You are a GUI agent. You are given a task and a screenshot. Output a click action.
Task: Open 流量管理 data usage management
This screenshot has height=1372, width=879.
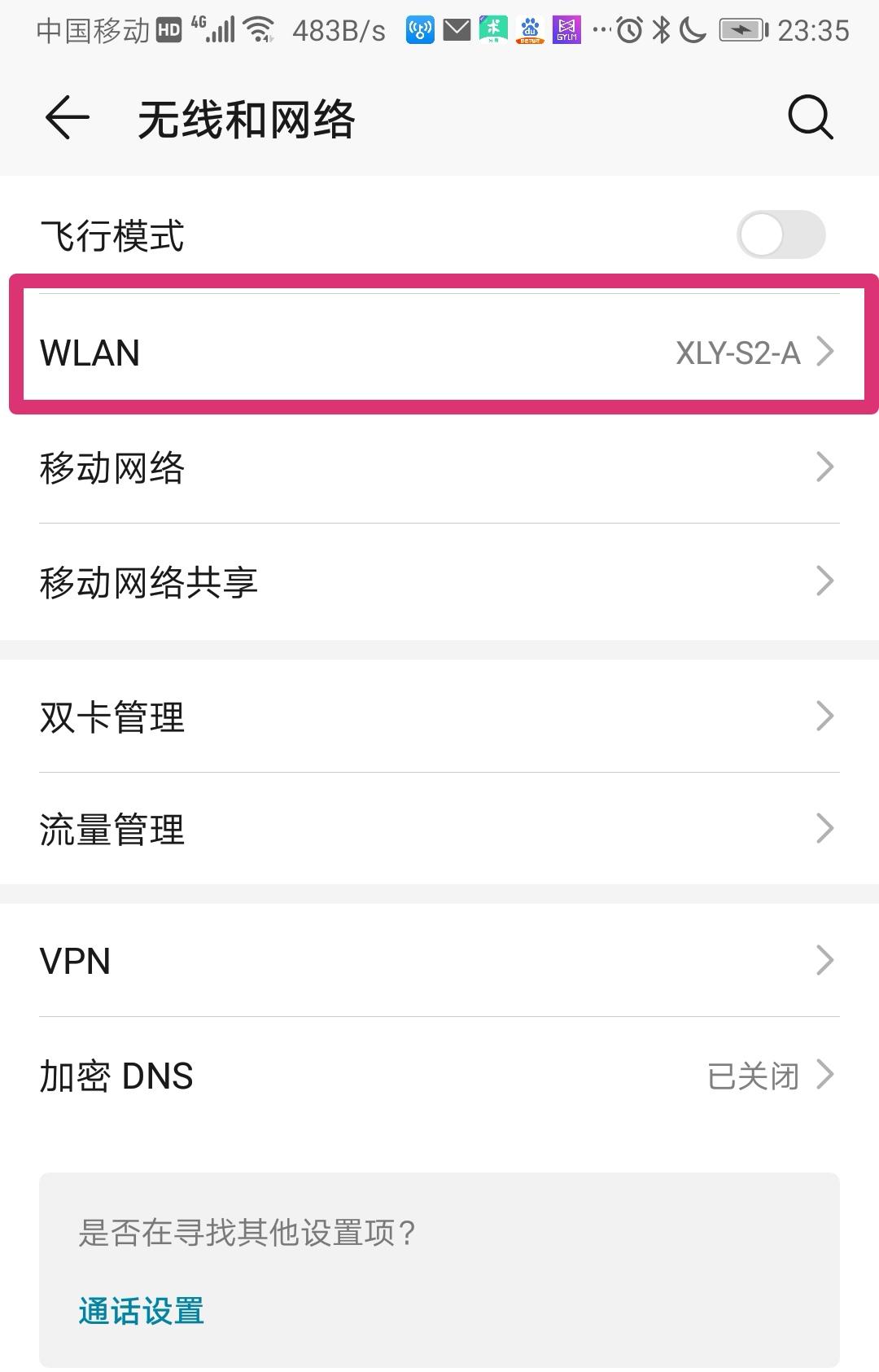(x=439, y=830)
